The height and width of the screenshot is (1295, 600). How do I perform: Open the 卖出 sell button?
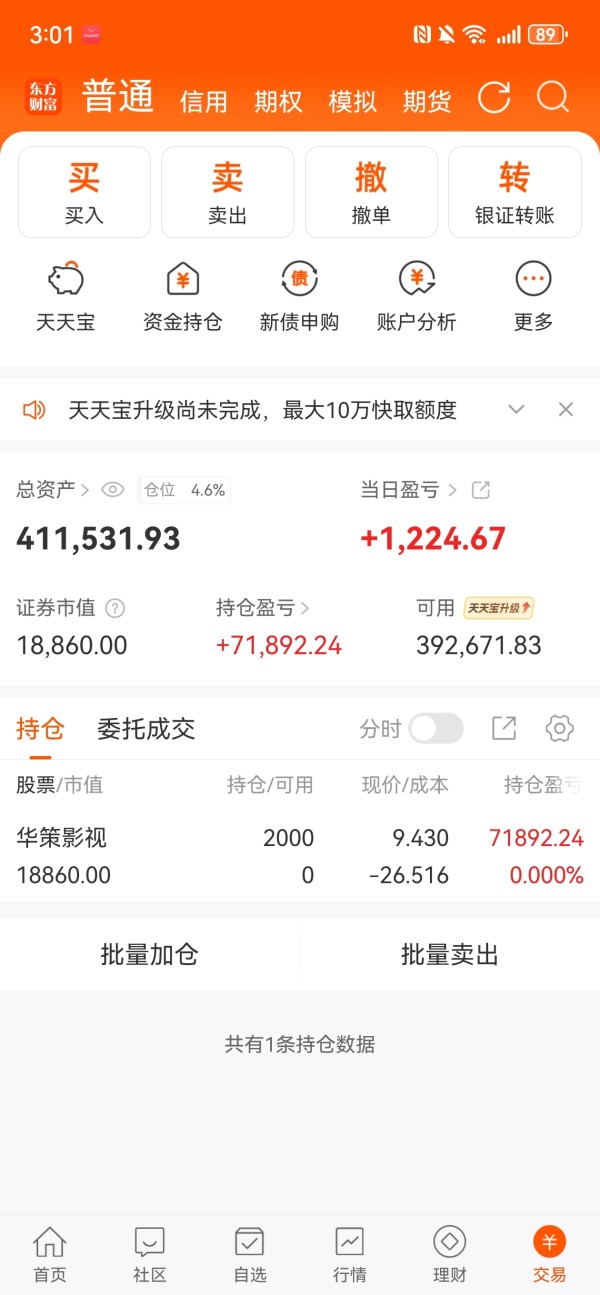click(x=228, y=193)
